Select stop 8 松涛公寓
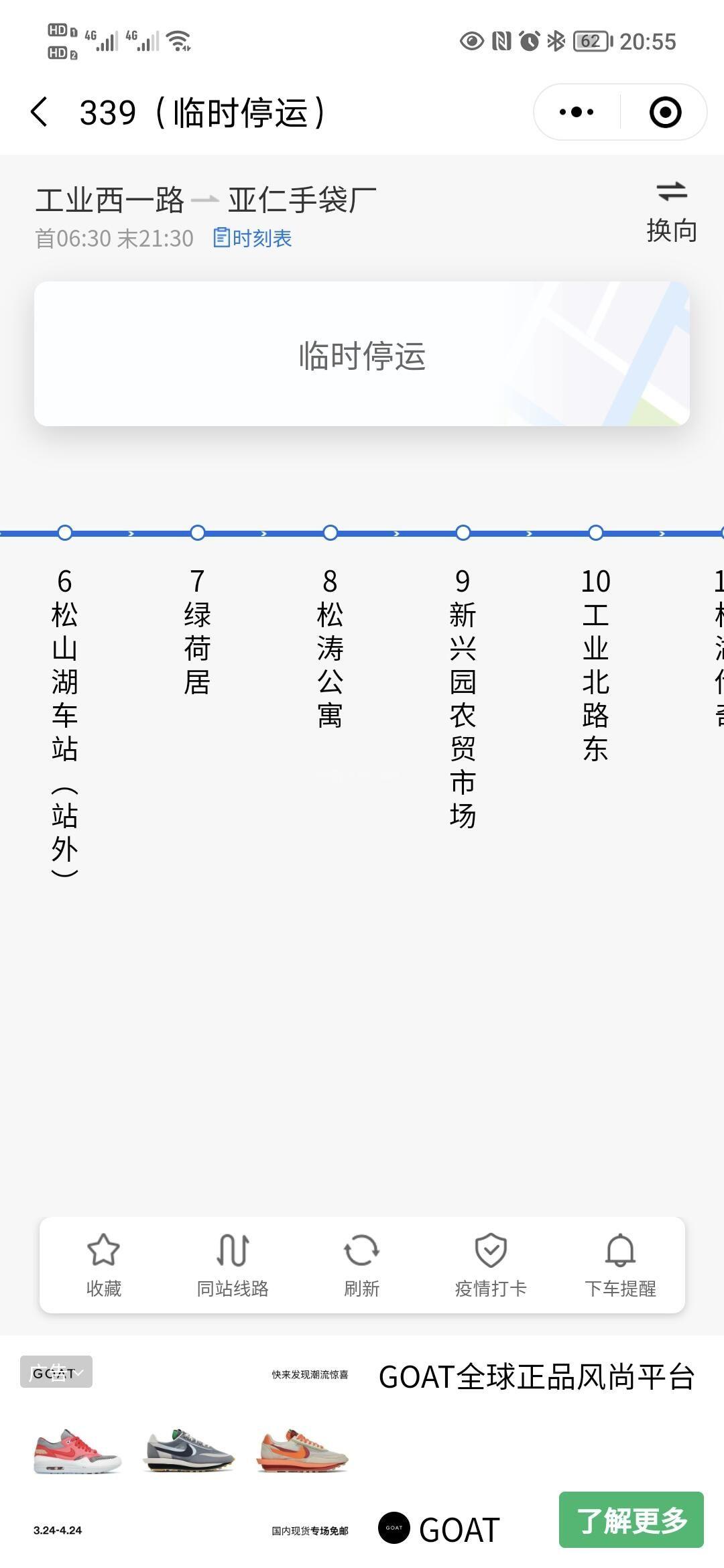 pyautogui.click(x=330, y=649)
